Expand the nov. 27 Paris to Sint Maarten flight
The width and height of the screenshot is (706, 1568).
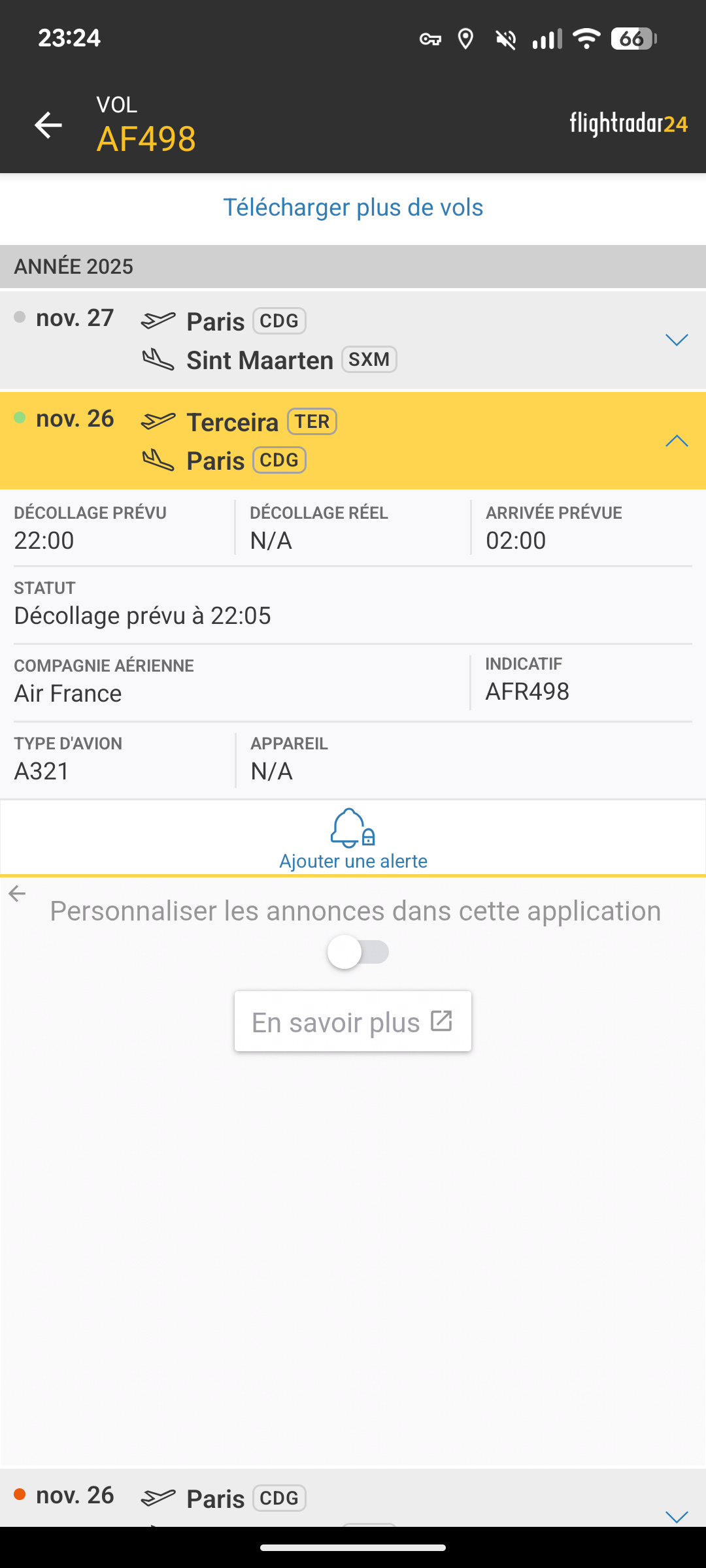[x=676, y=340]
